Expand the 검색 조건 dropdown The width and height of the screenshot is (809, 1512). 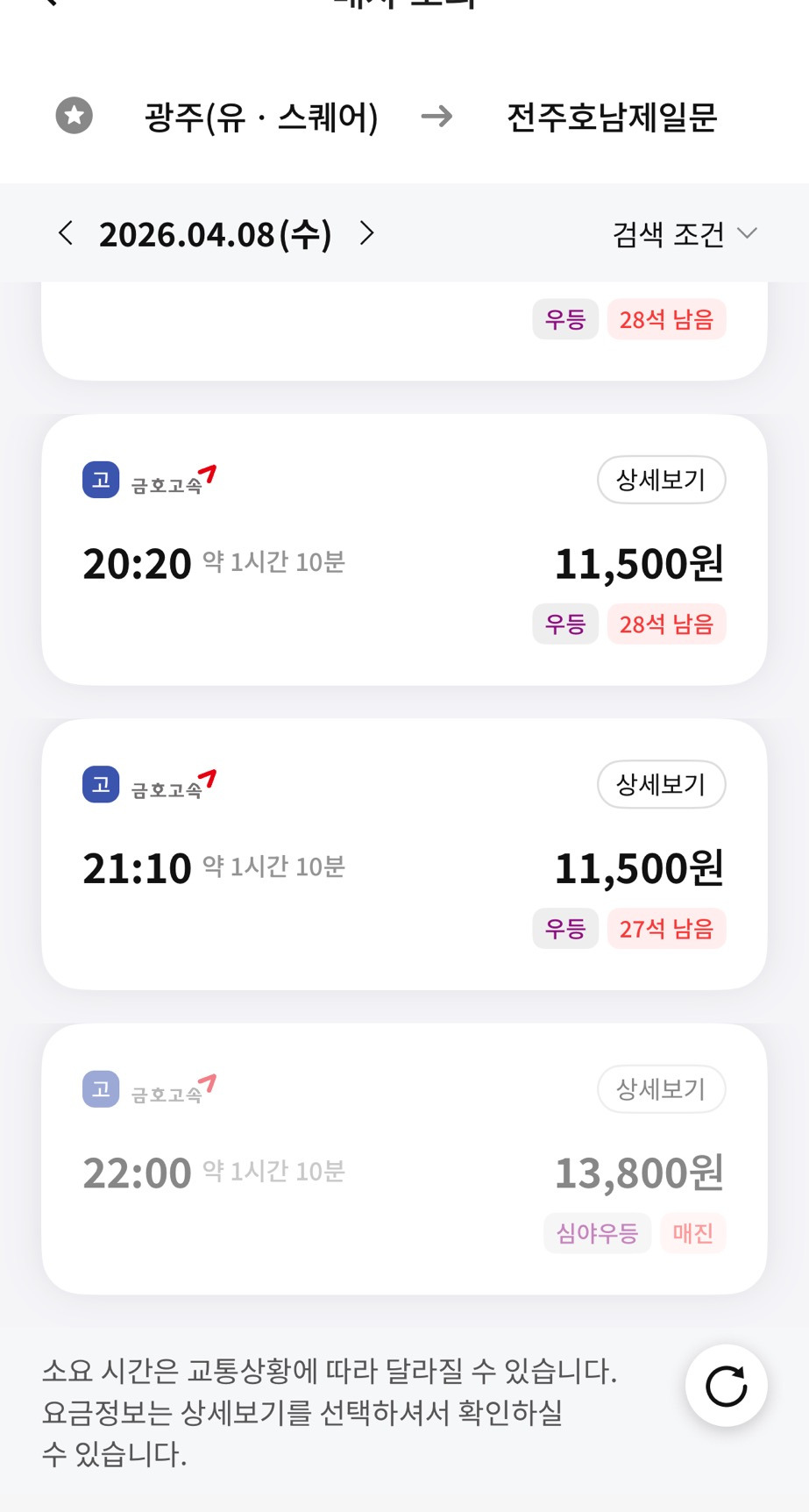pos(684,234)
